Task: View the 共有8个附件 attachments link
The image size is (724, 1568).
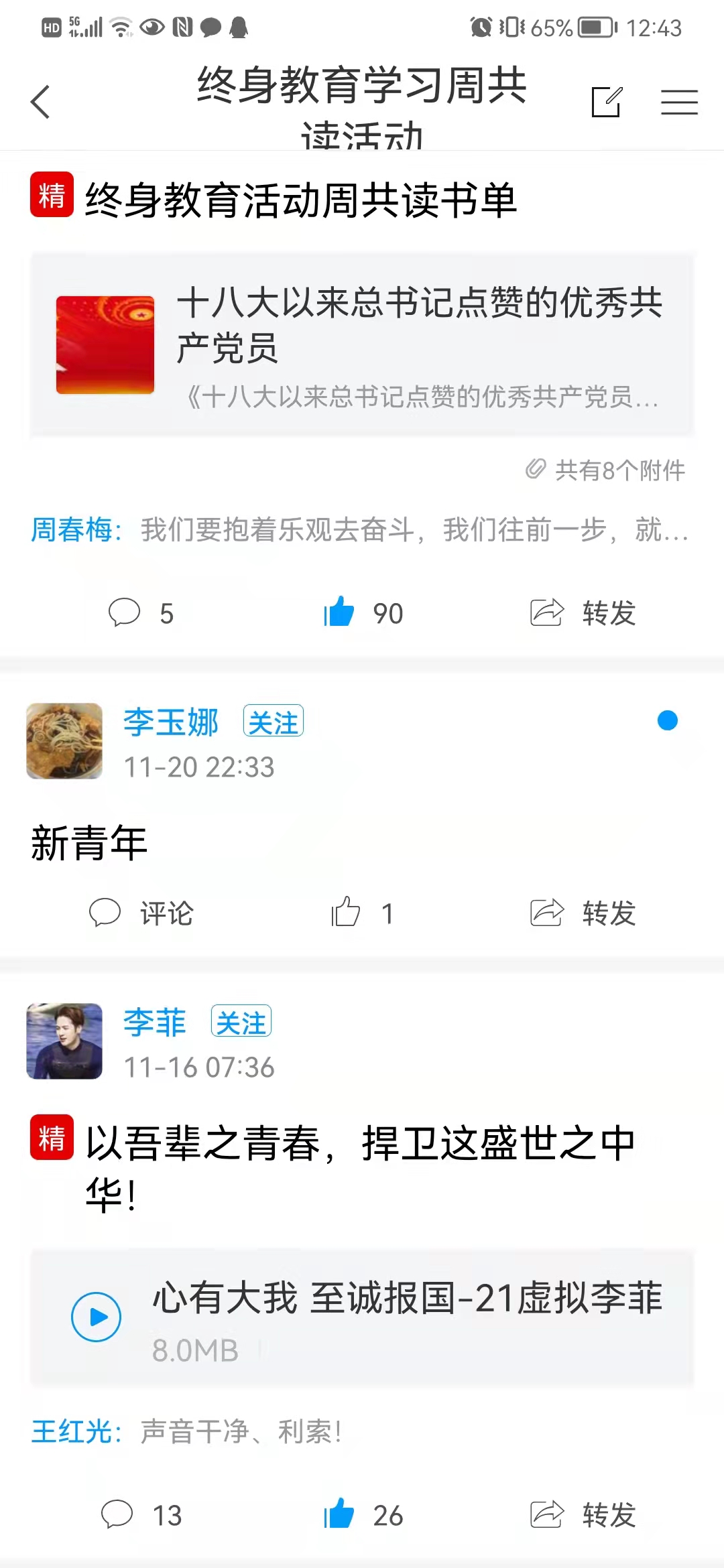Action: point(606,470)
